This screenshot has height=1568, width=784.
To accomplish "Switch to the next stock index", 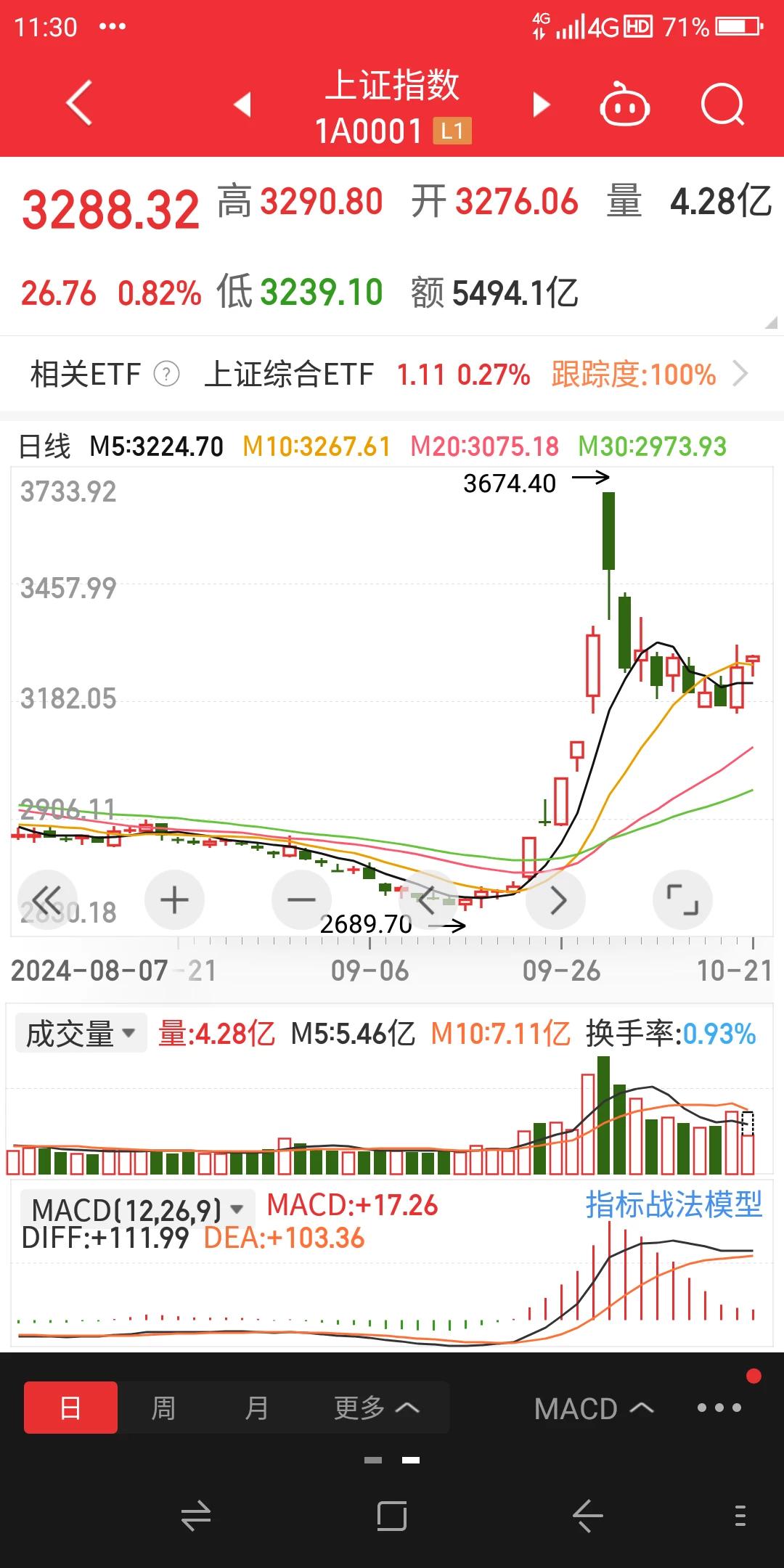I will click(x=541, y=105).
